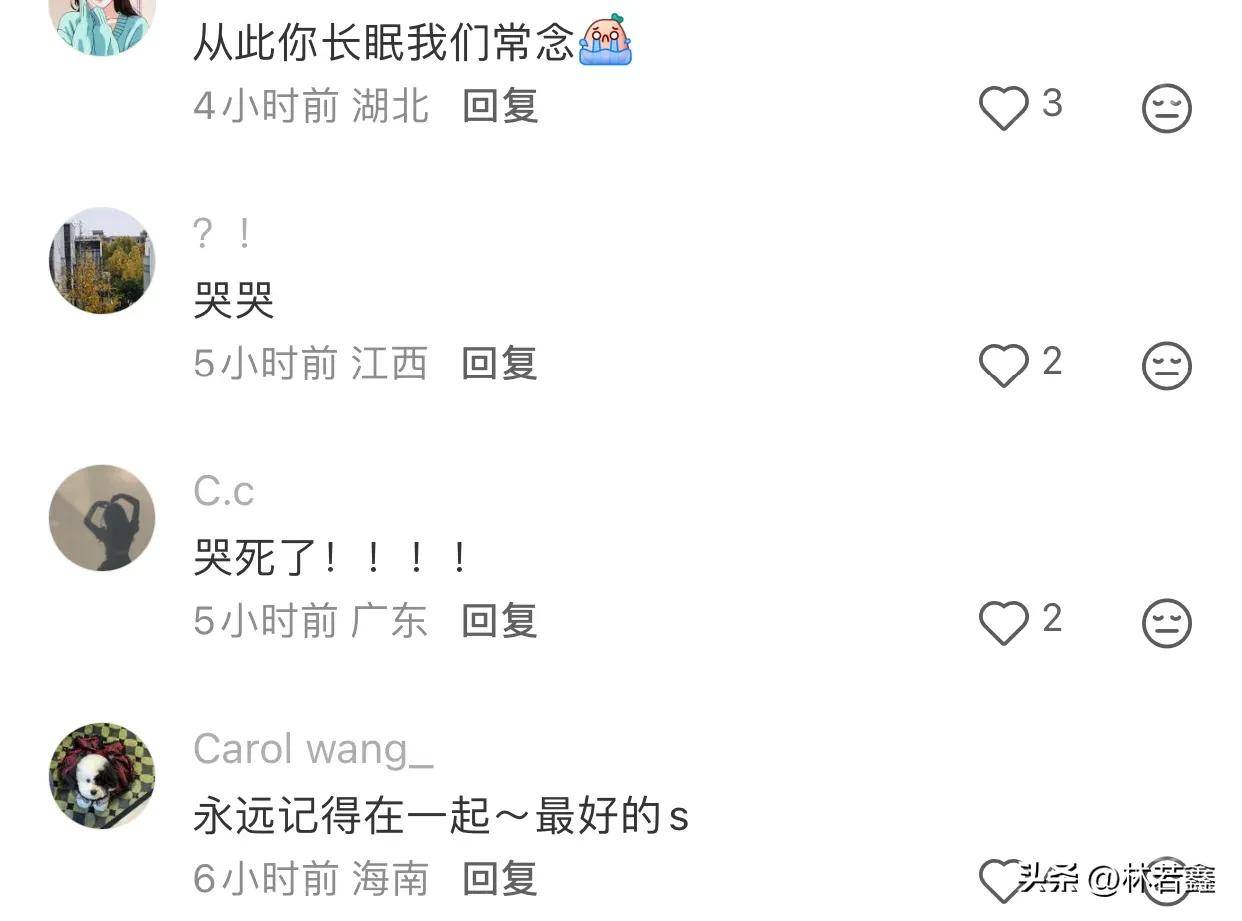Dislike the 哭哭 comment from 江西
The width and height of the screenshot is (1242, 921).
click(1166, 366)
